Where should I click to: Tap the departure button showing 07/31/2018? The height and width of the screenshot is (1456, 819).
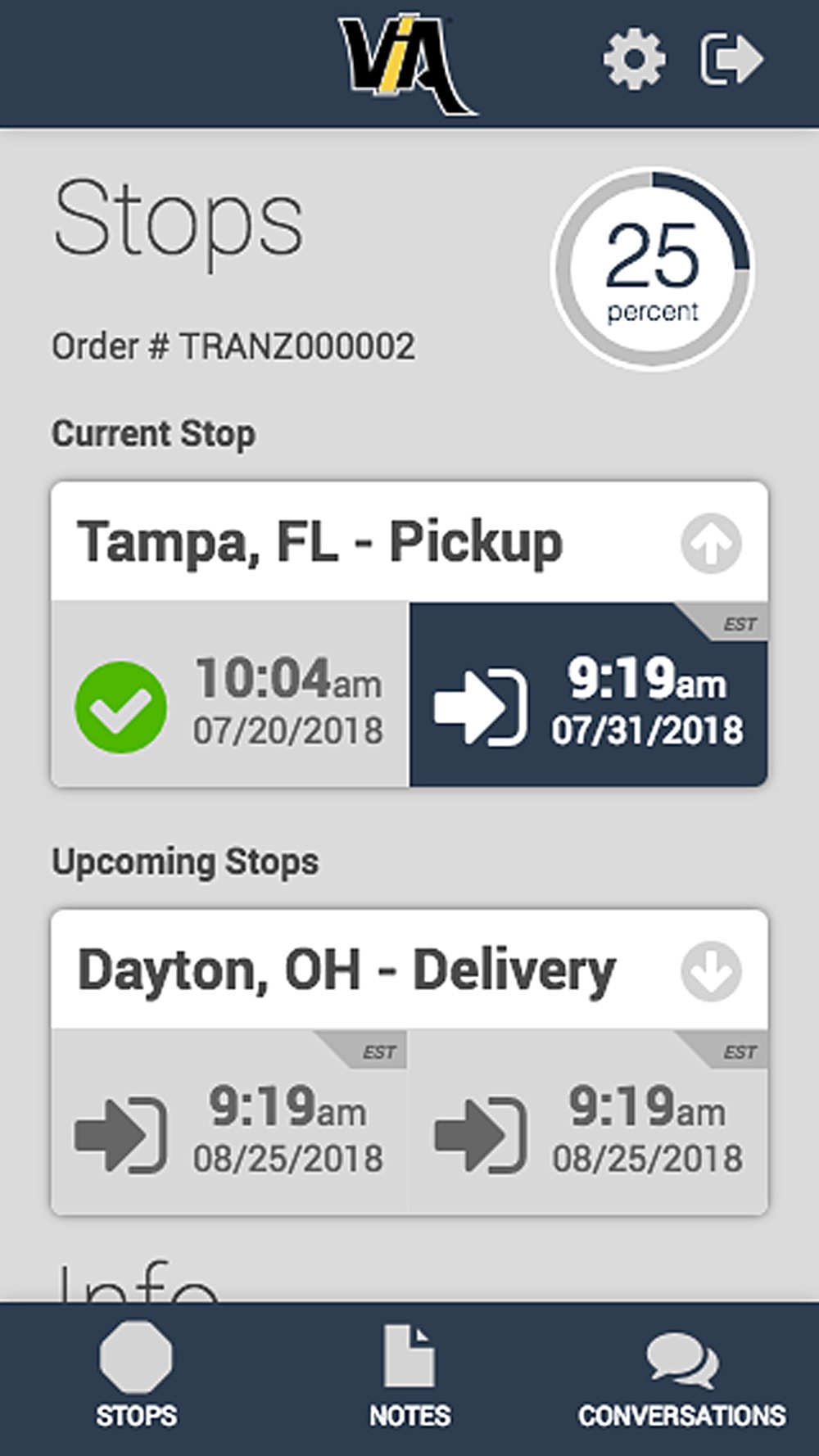click(x=589, y=695)
